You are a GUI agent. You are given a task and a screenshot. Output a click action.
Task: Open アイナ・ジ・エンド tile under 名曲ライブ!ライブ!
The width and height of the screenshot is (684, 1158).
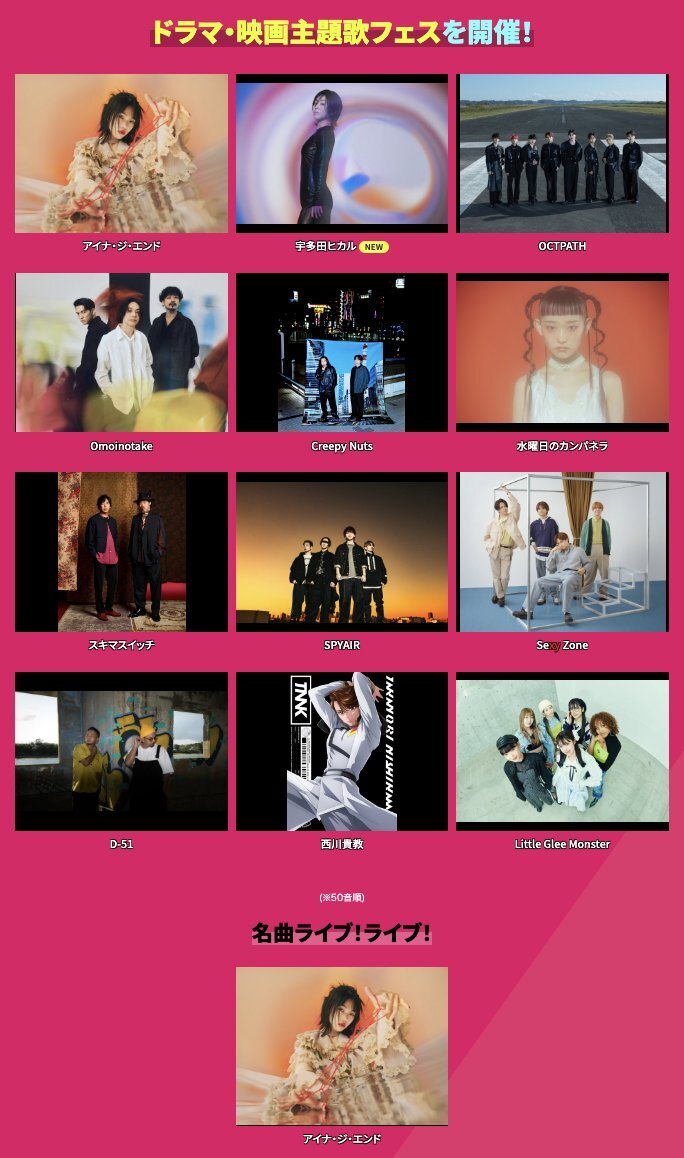tap(342, 1056)
